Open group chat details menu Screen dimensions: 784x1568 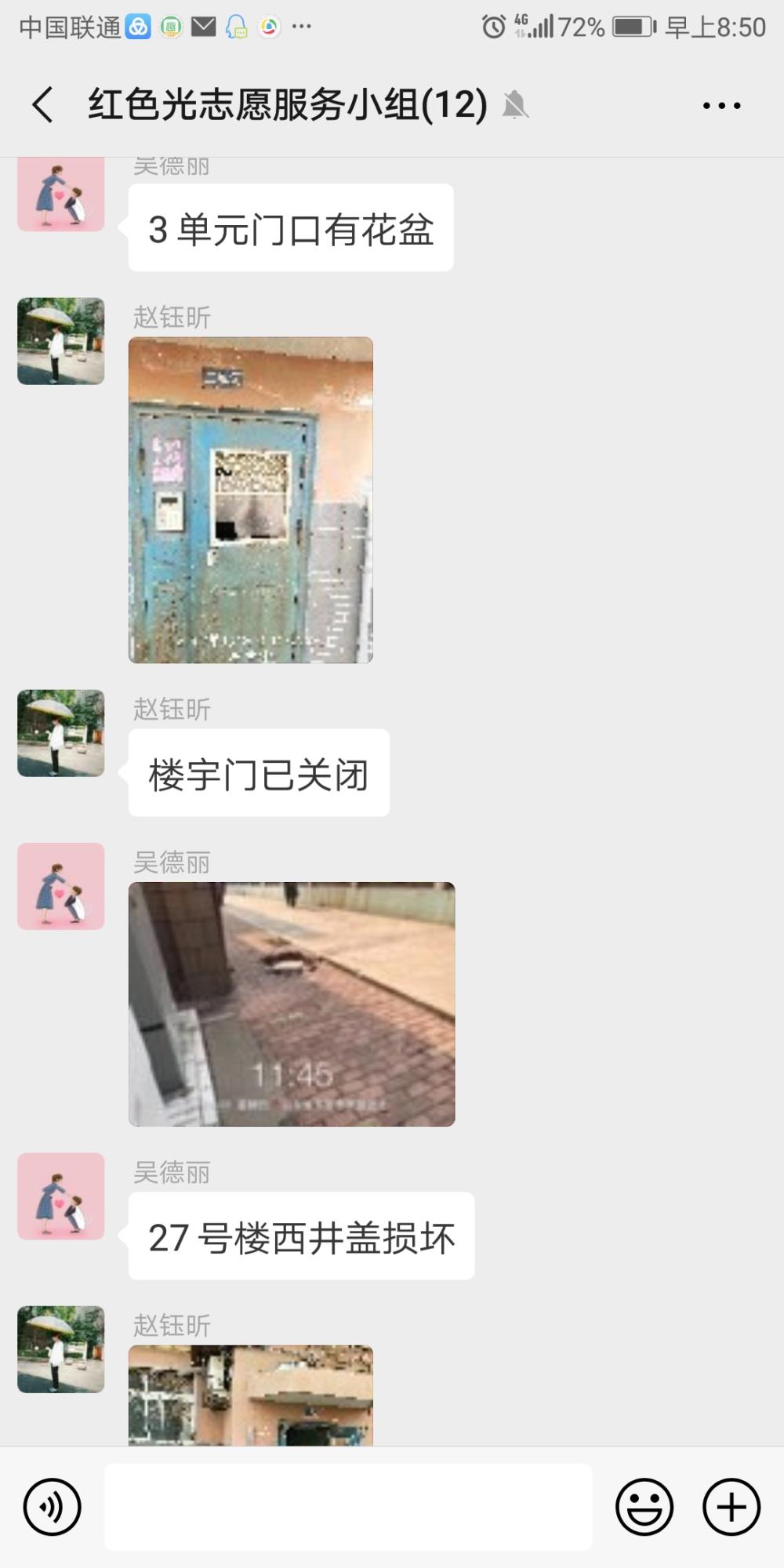(721, 105)
